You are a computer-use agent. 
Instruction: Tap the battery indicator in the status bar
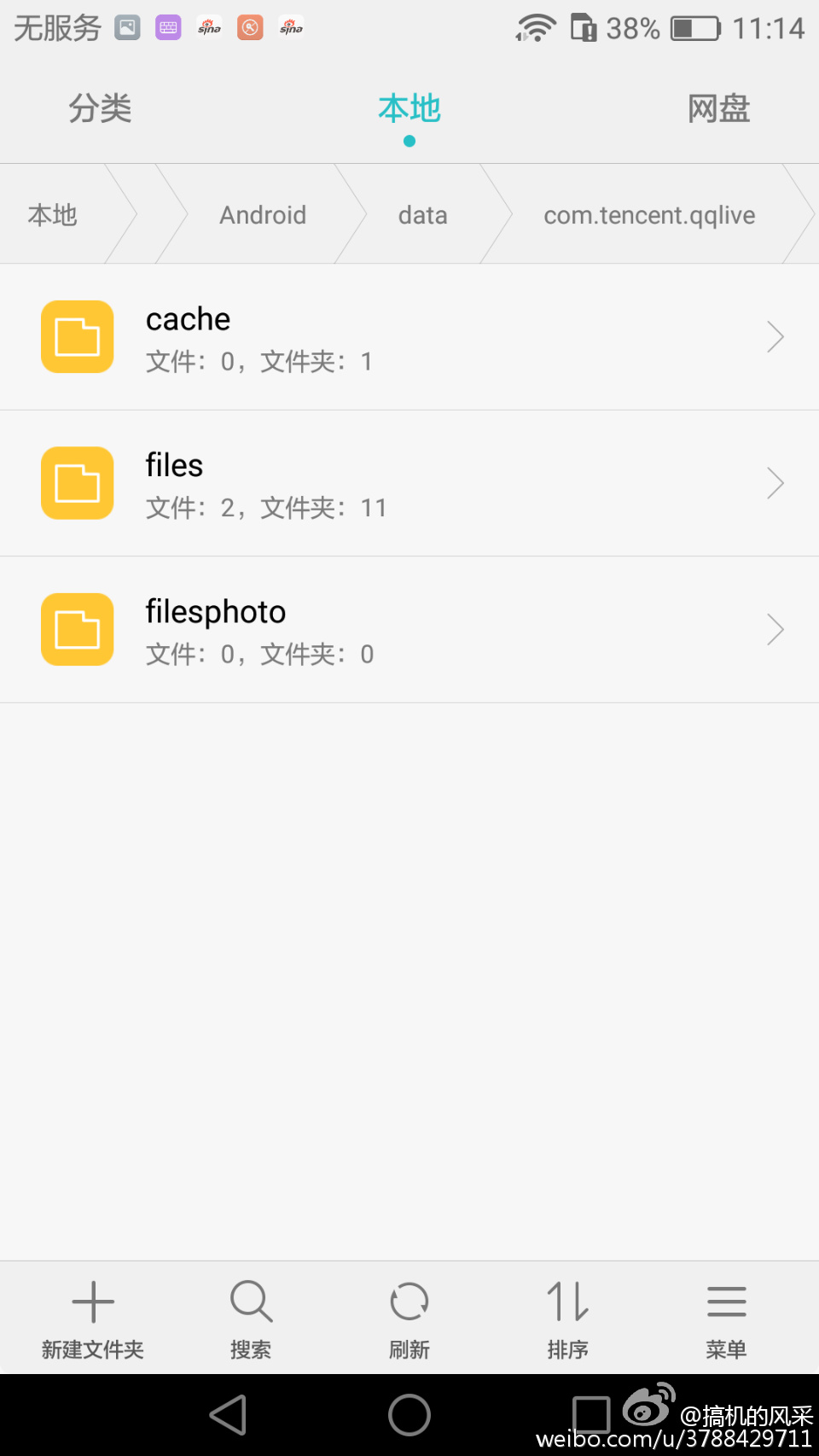coord(694,28)
